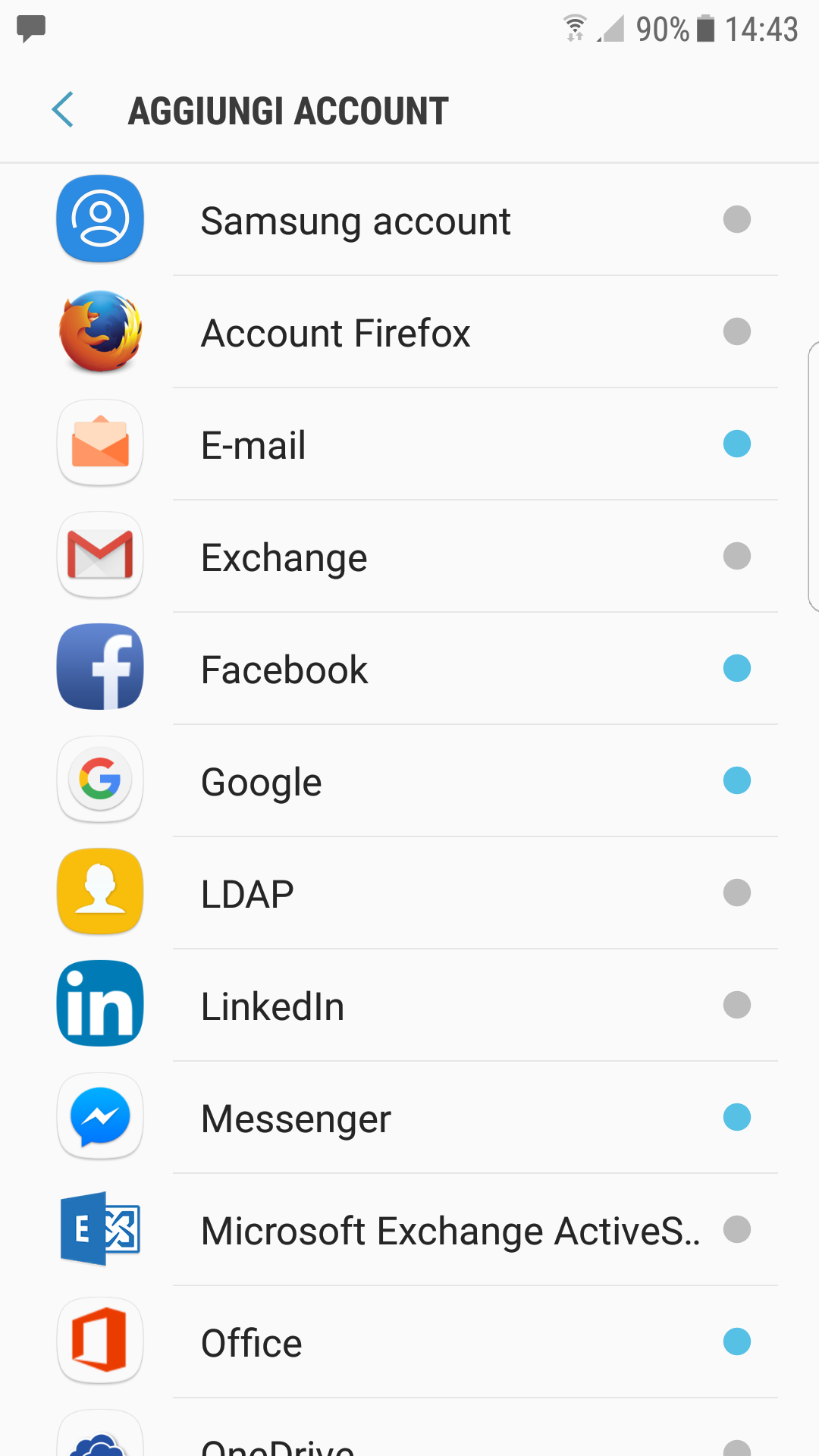Screen dimensions: 819x1456
Task: Tap the OneDrive account row
Action: [409, 1428]
